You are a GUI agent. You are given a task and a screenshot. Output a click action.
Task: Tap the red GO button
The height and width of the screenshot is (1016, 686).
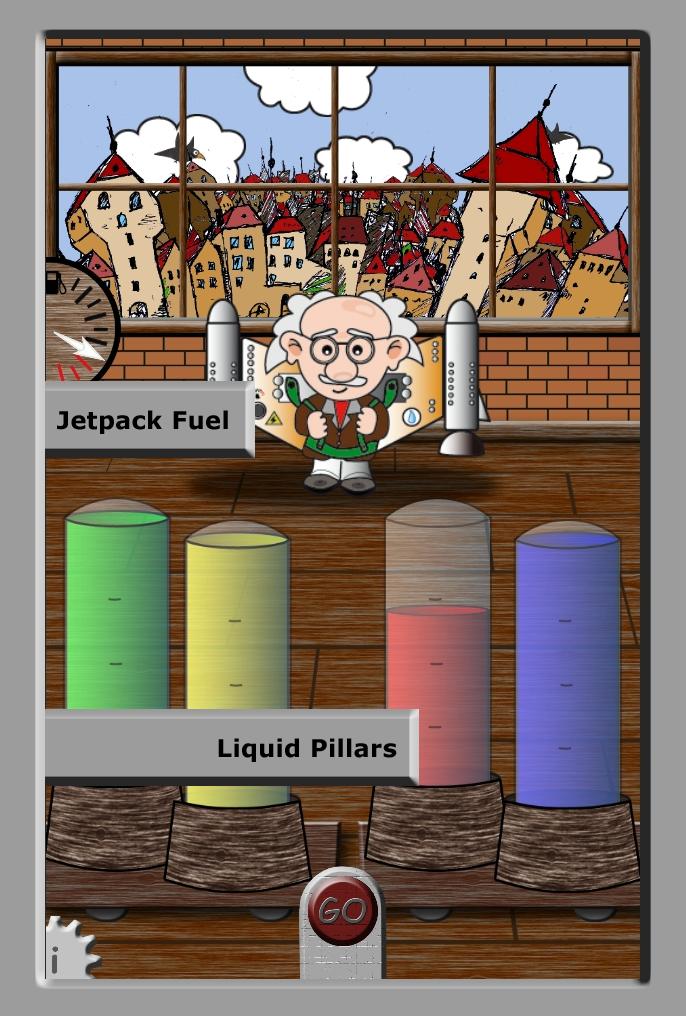pyautogui.click(x=342, y=909)
